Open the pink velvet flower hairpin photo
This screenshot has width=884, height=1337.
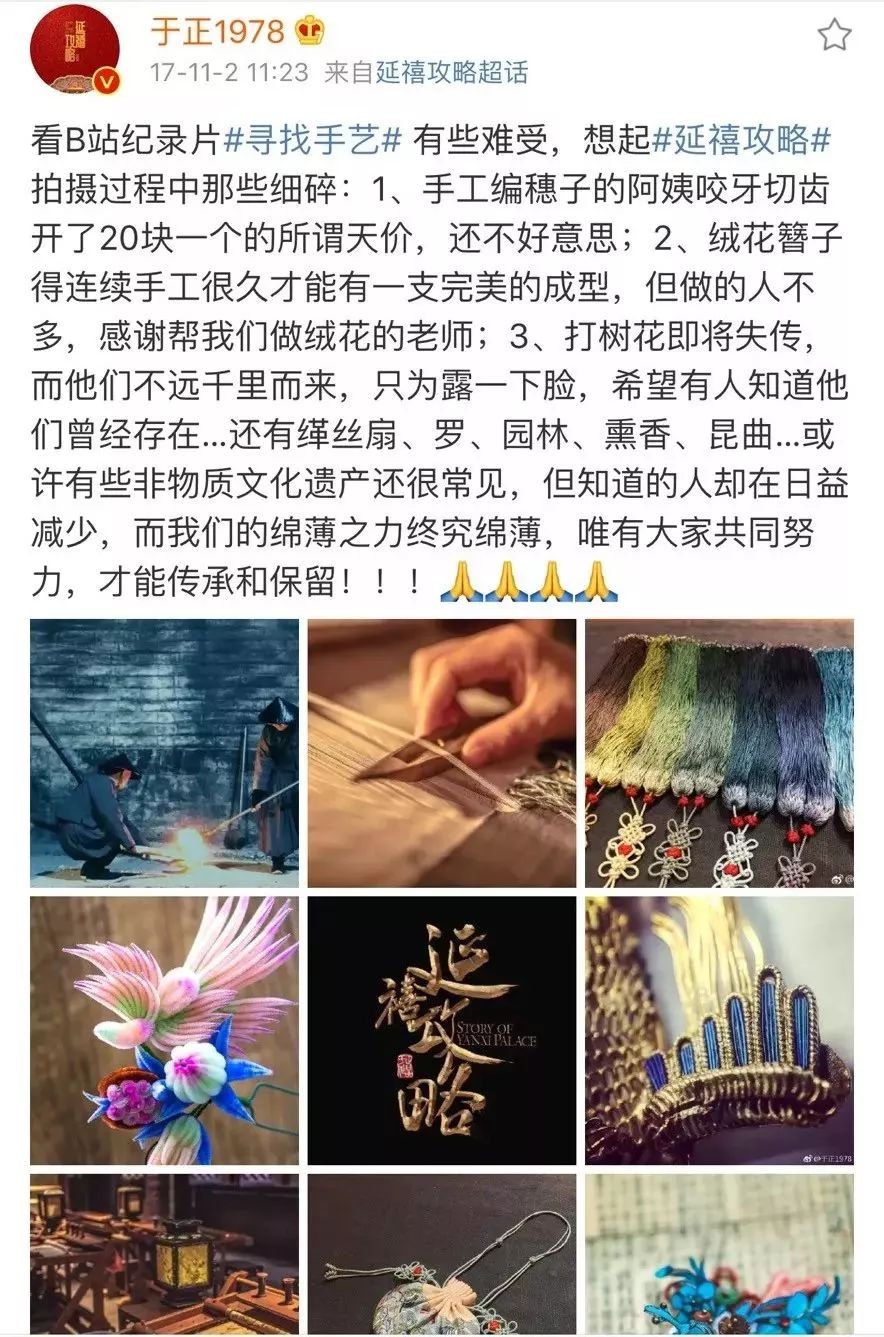[x=164, y=1030]
